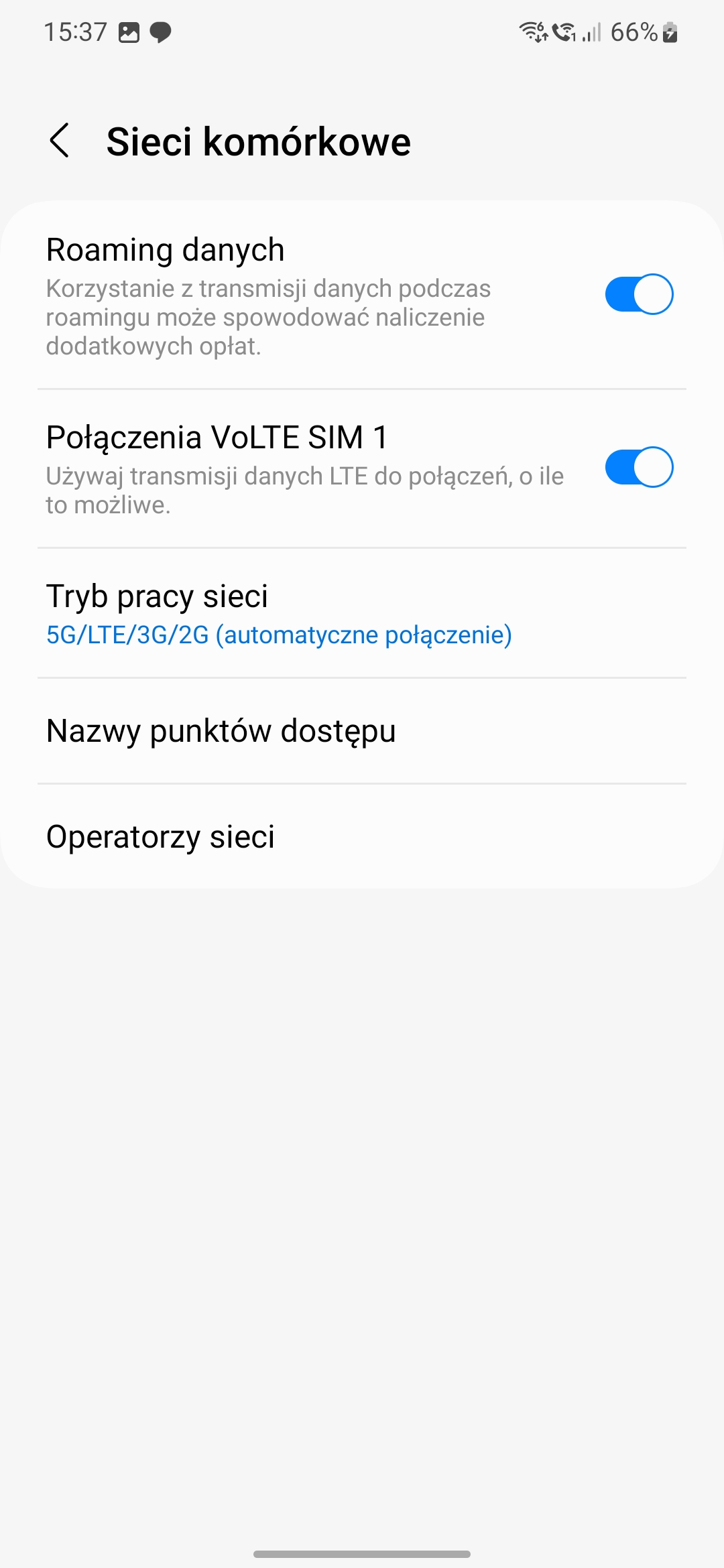Turn off Połączenia VoLTE SIM 1

(638, 467)
